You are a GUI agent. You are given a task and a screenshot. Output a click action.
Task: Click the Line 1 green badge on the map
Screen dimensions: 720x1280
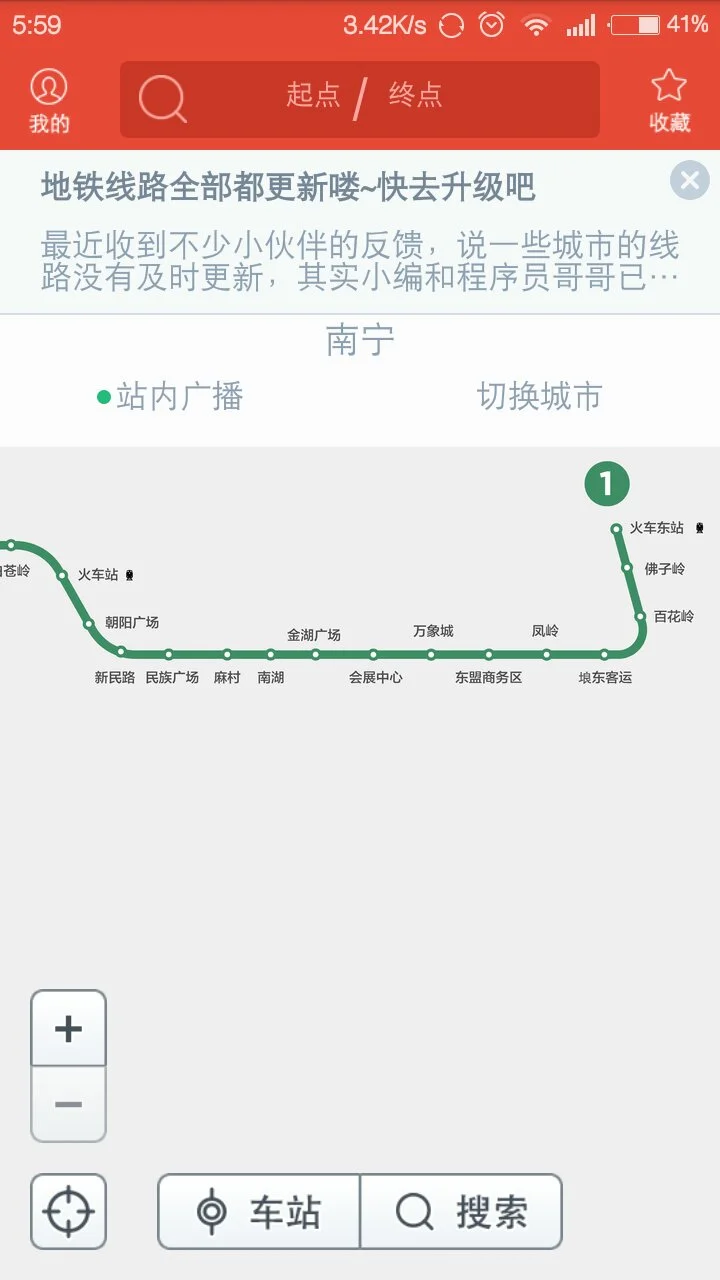click(607, 482)
